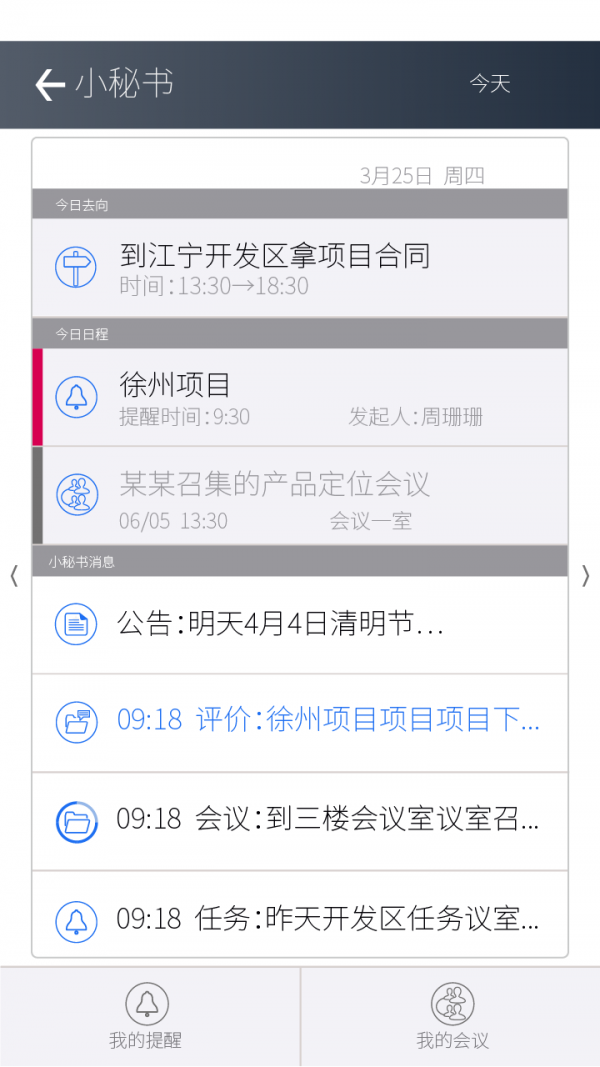
Task: Open the 09:18 会议 到三楼会议室 message
Action: click(x=300, y=821)
